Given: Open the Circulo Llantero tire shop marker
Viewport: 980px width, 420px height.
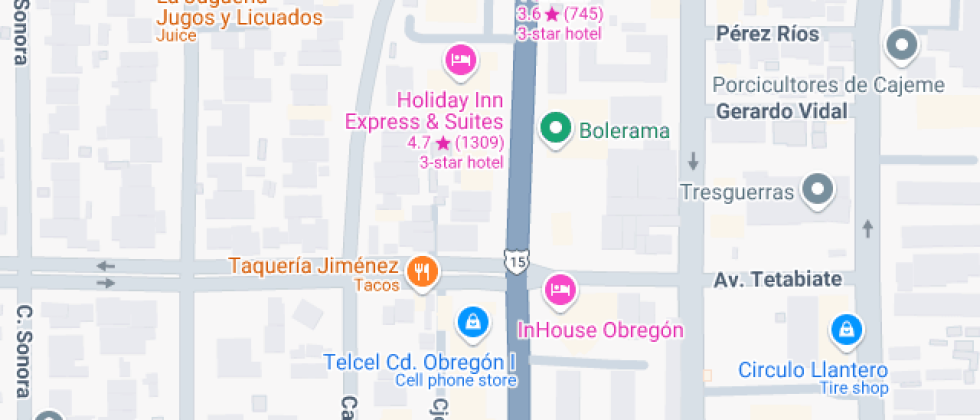Looking at the screenshot, I should (846, 328).
